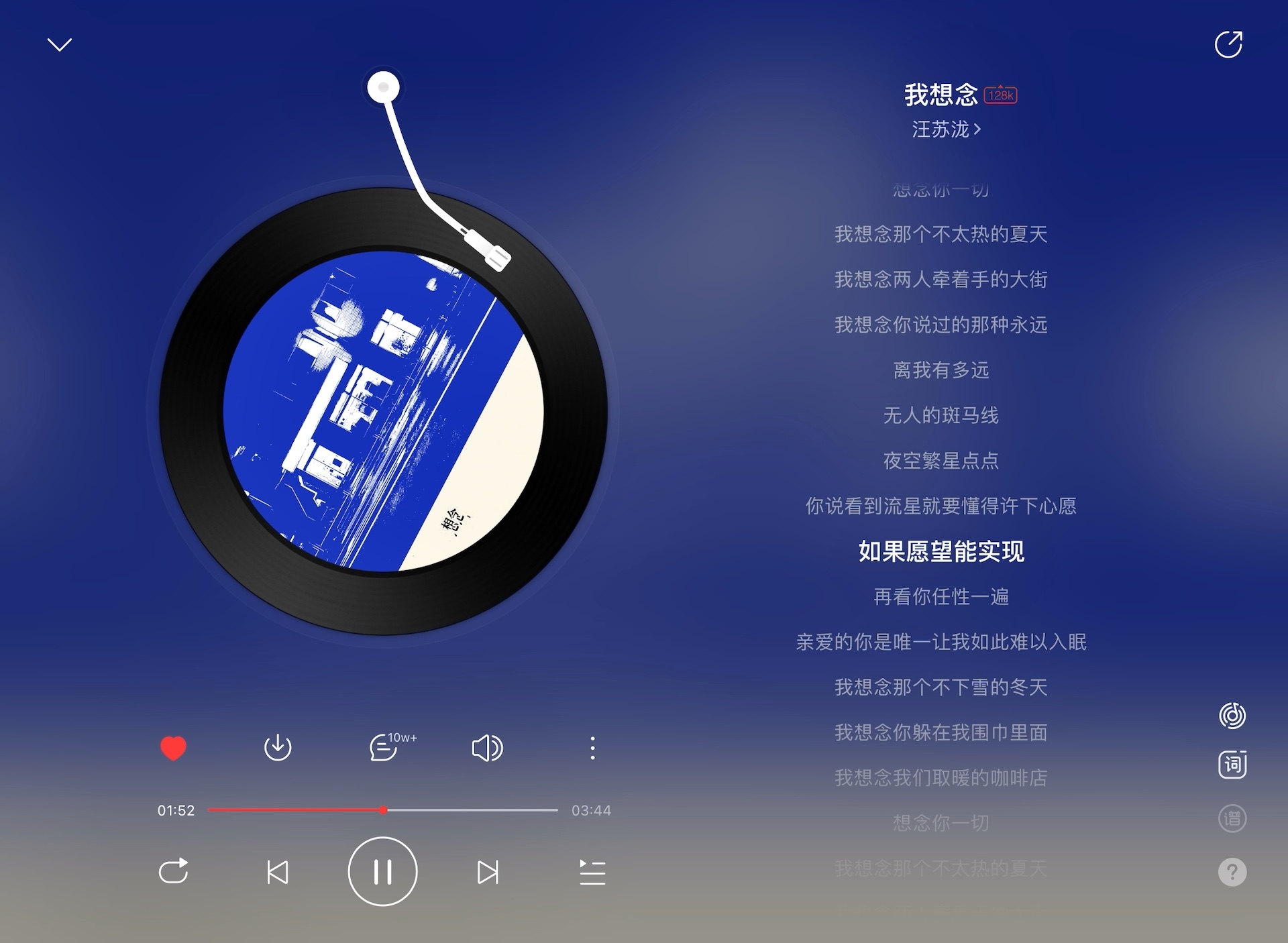Screen dimensions: 1288x943
Task: Open the playlist queue
Action: point(592,872)
